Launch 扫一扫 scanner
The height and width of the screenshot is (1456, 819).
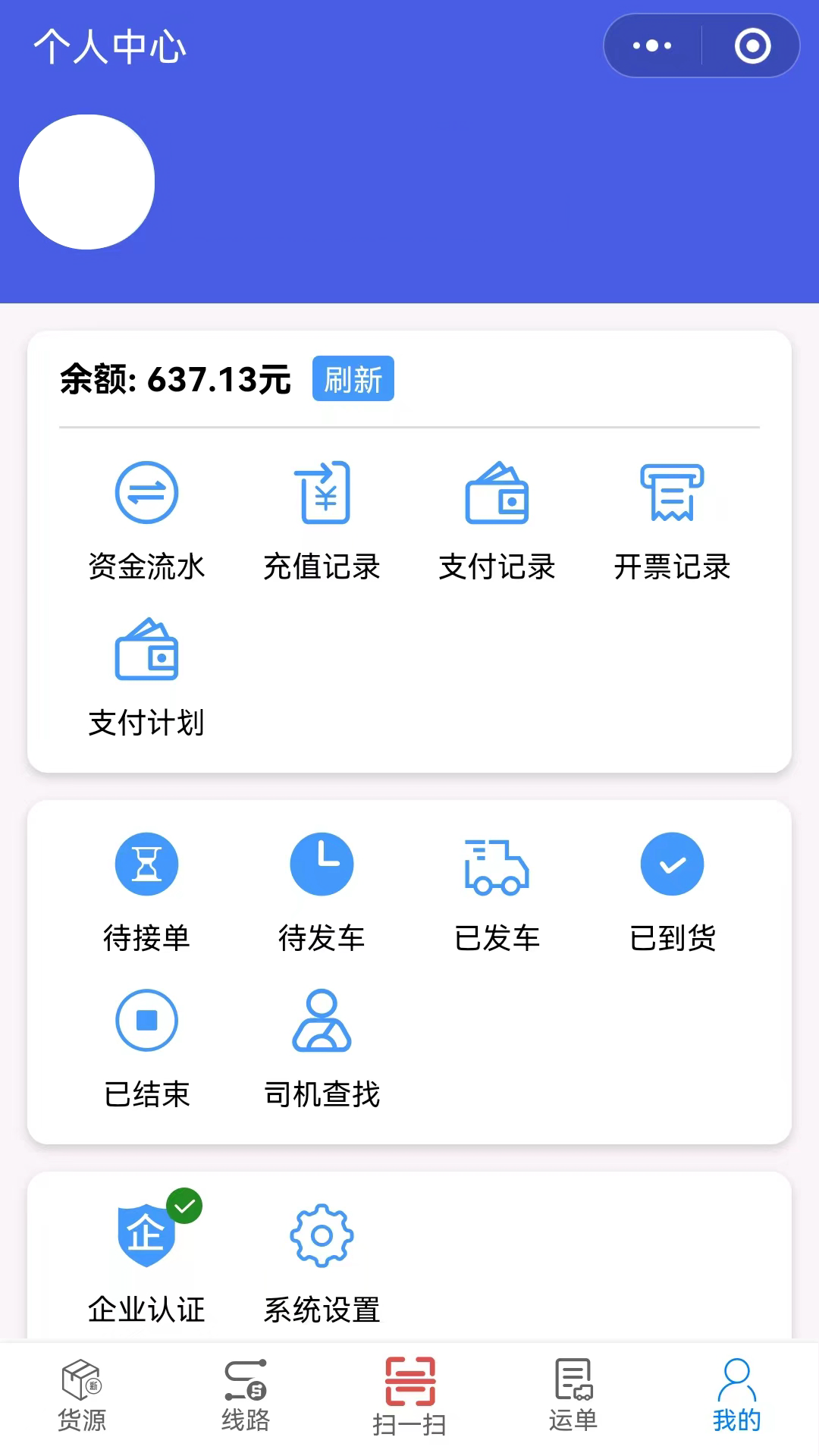[409, 1396]
